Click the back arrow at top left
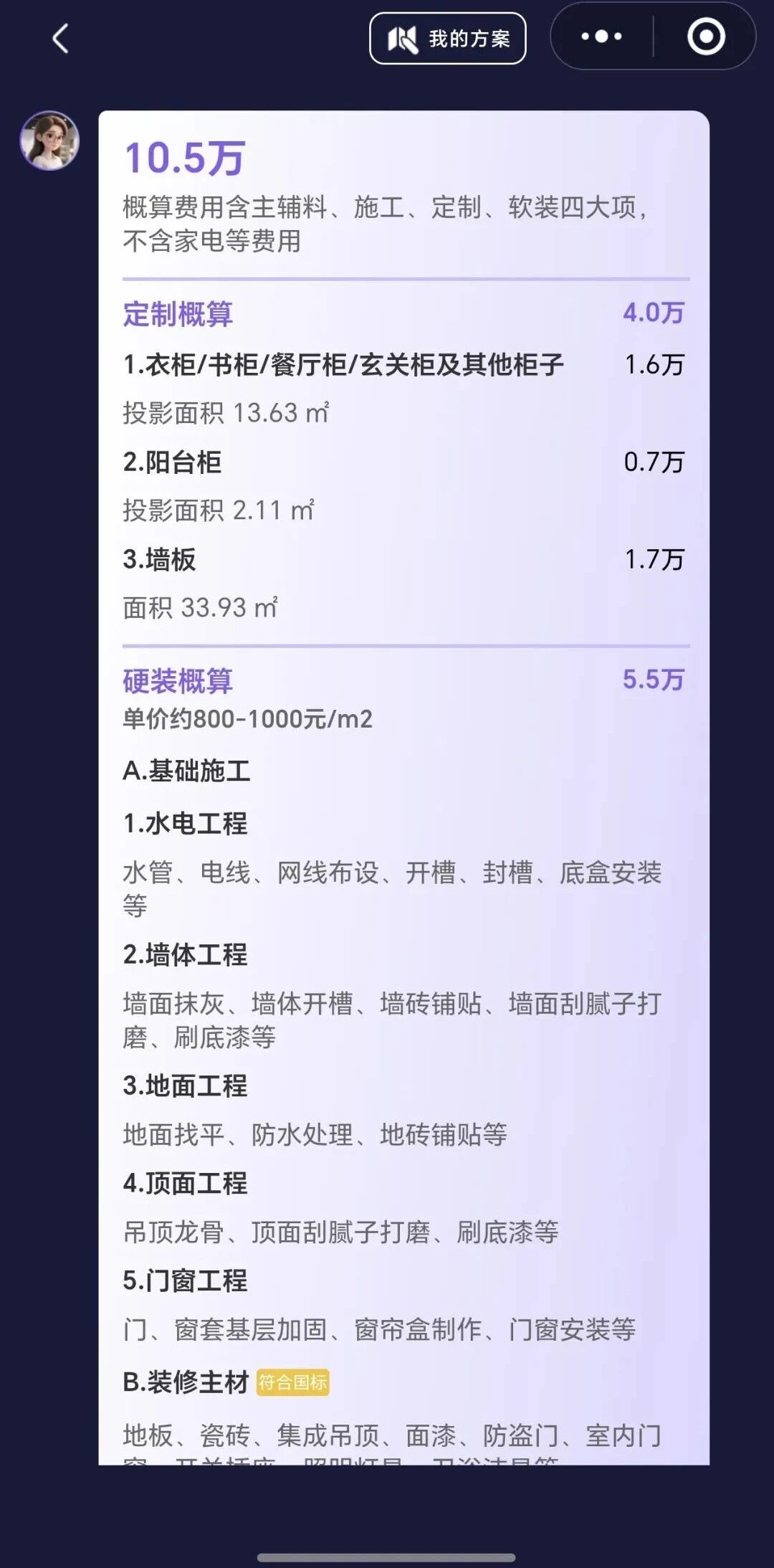 point(60,39)
